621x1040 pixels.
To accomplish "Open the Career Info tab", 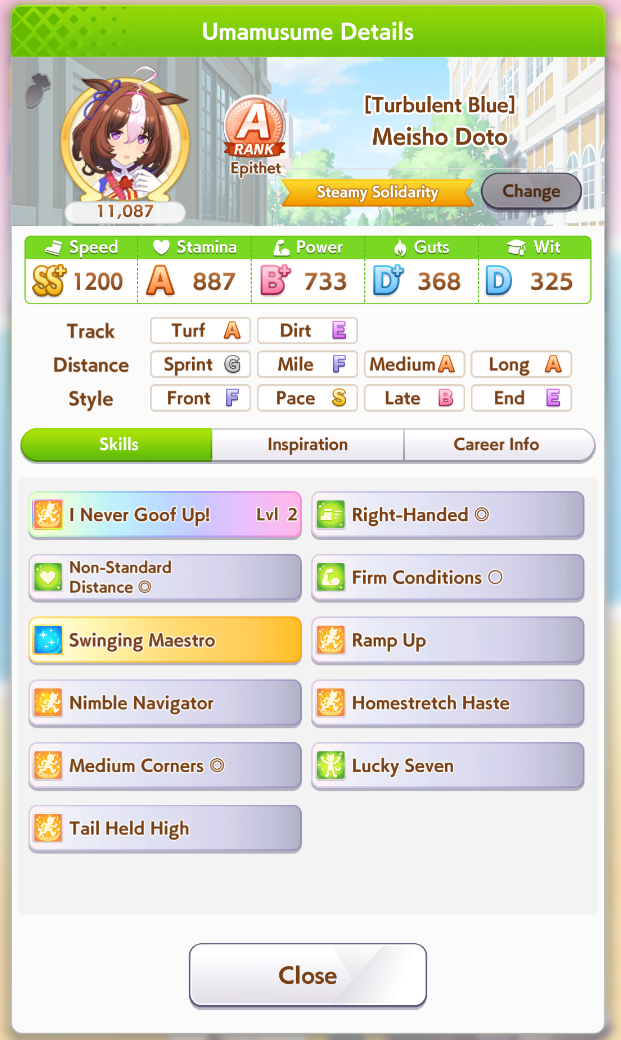I will point(498,444).
